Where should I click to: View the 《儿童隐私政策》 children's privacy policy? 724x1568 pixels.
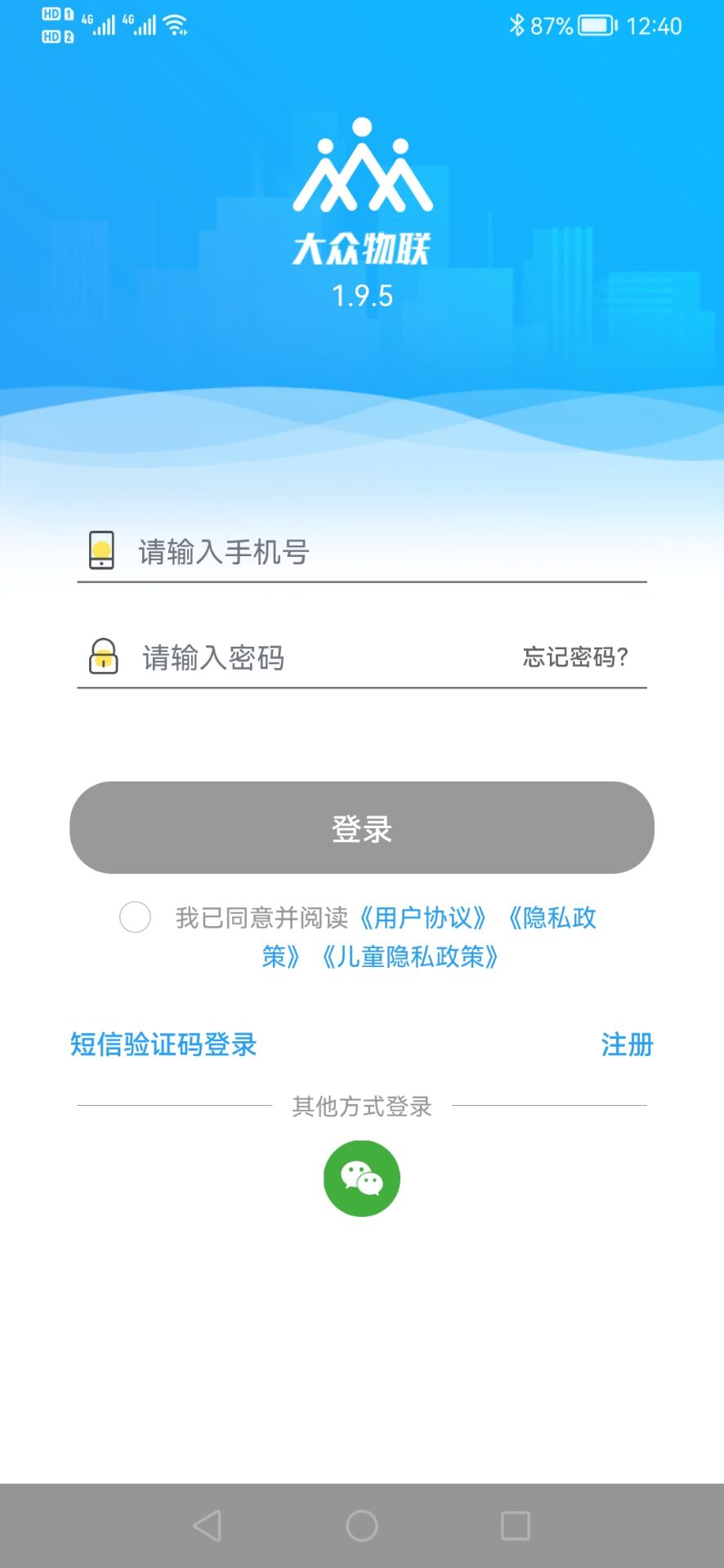pos(409,957)
